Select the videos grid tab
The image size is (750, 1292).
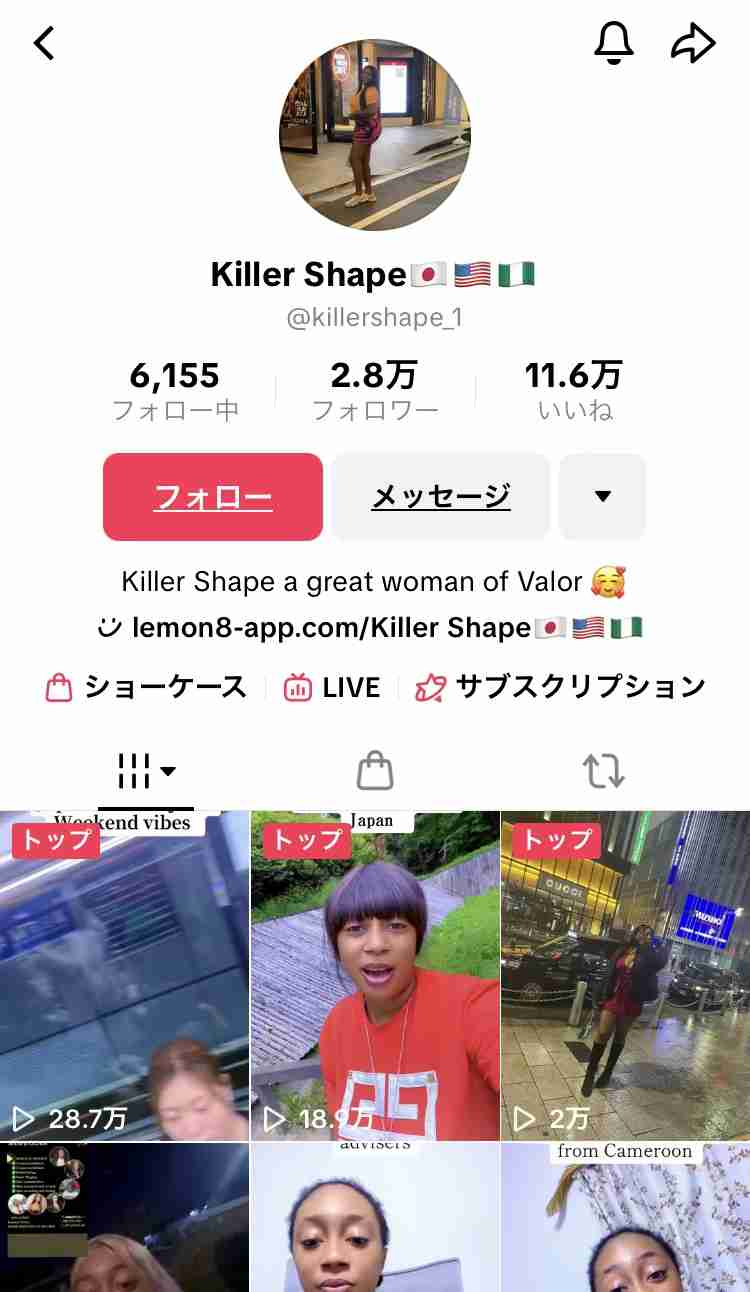click(x=146, y=771)
